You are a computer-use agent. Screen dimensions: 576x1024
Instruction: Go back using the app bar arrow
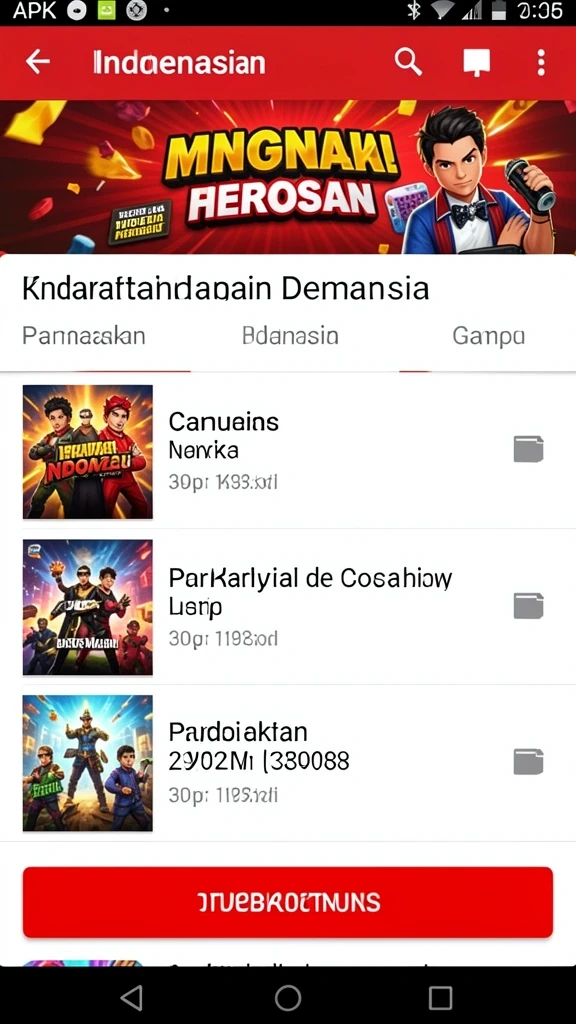click(x=38, y=62)
